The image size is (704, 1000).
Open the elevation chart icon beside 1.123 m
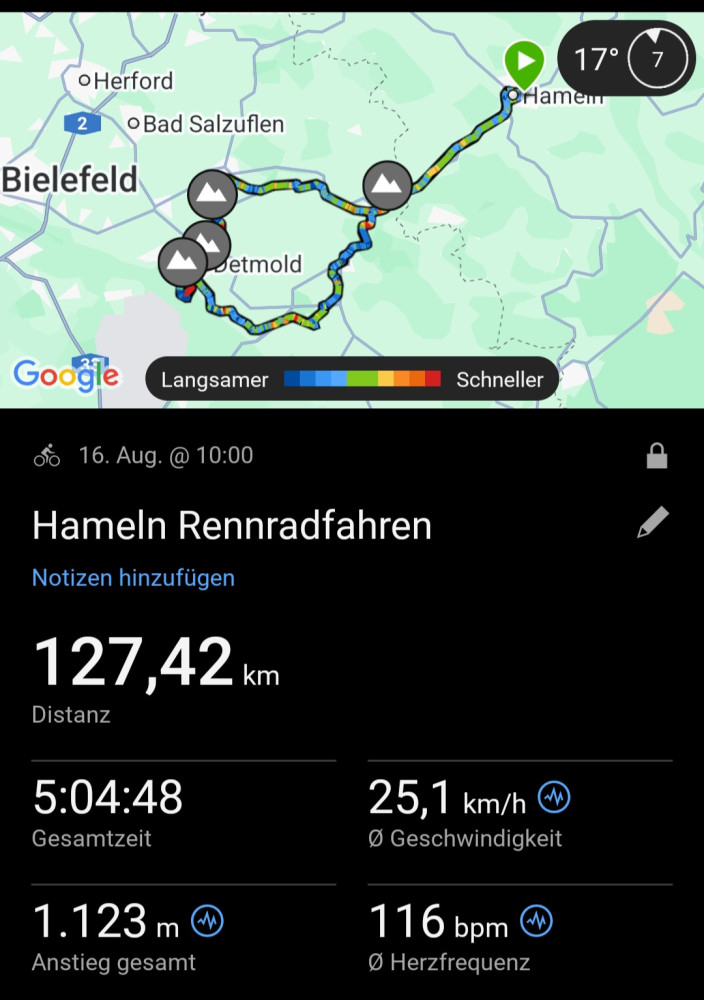coord(208,920)
